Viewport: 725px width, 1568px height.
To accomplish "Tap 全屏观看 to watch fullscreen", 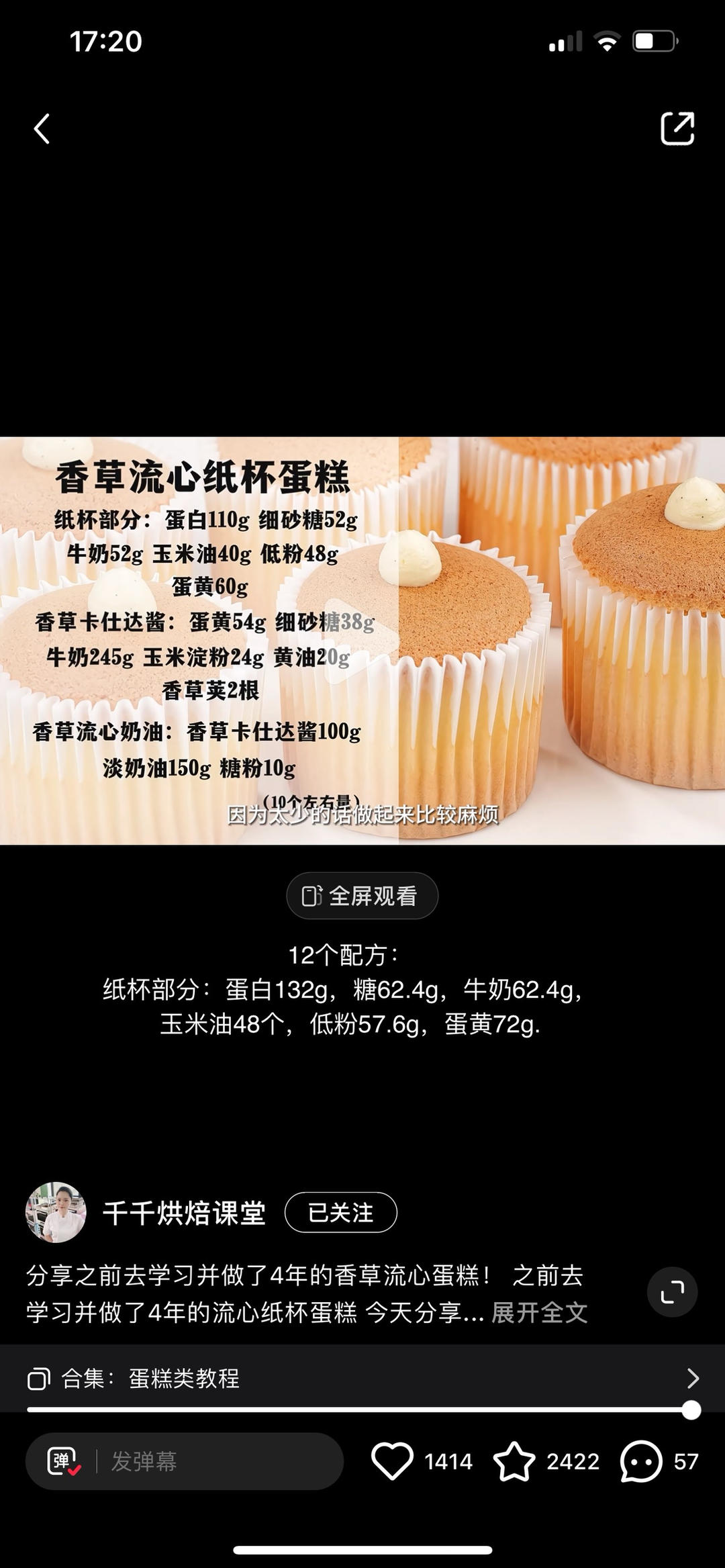I will (x=362, y=895).
